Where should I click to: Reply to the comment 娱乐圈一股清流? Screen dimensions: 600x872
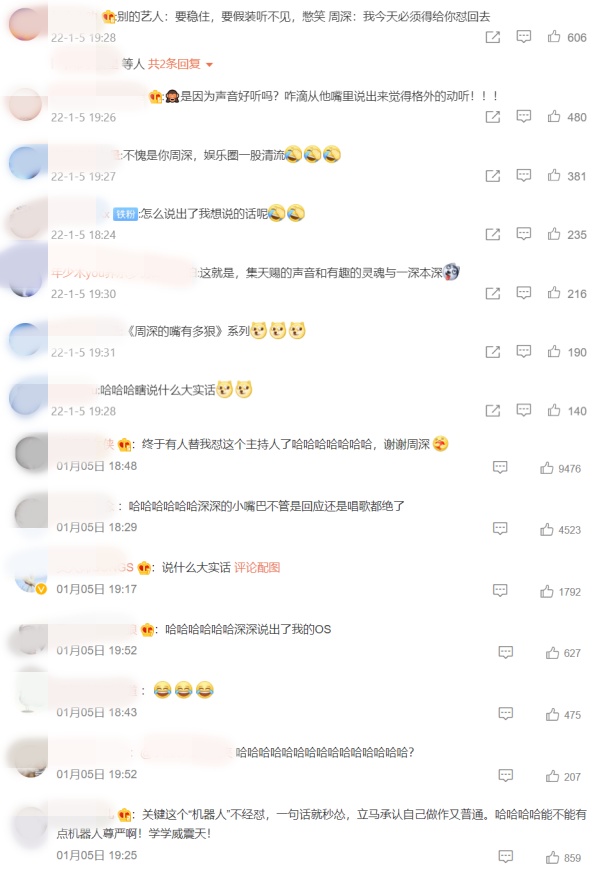(523, 176)
